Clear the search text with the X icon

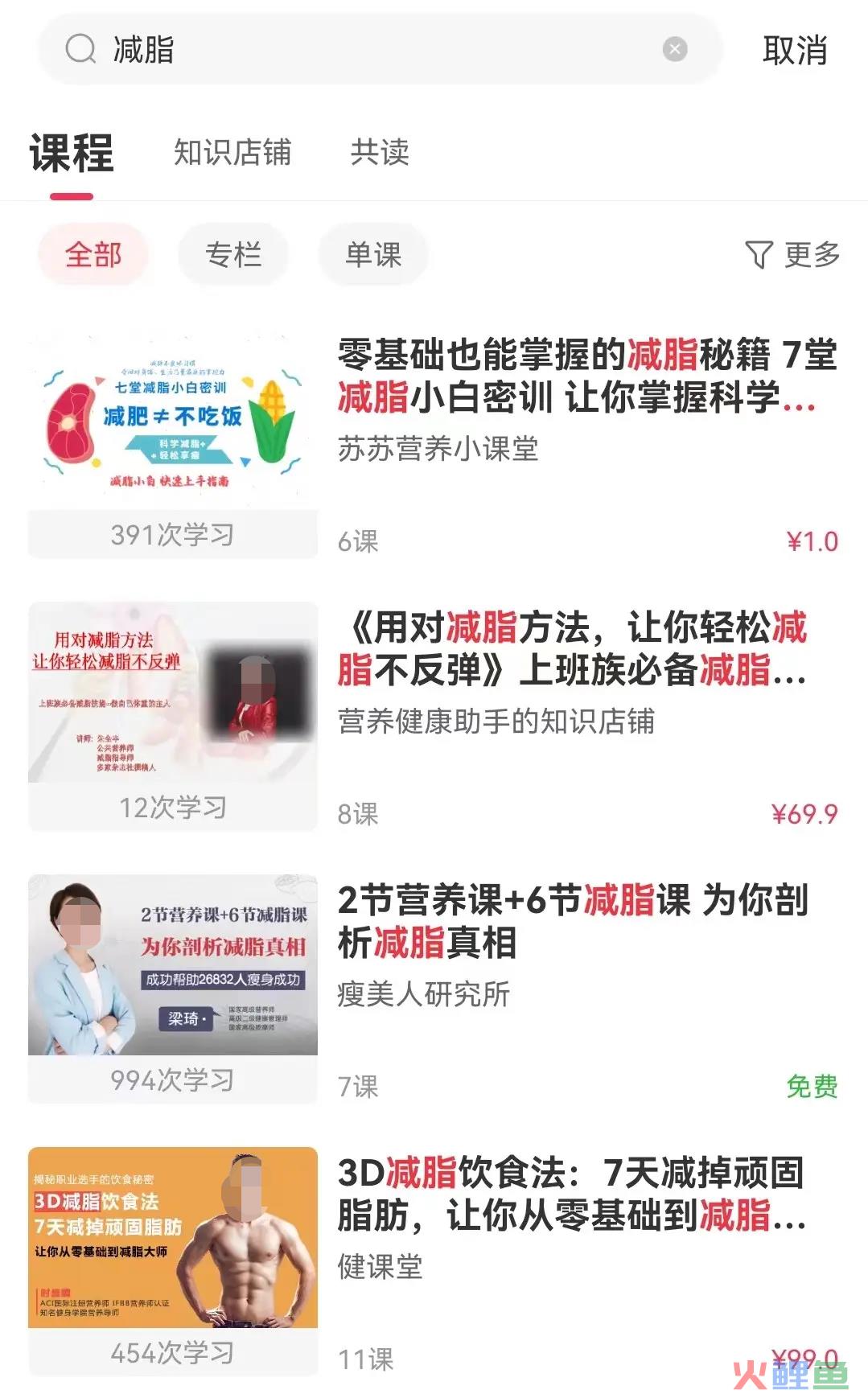(674, 50)
